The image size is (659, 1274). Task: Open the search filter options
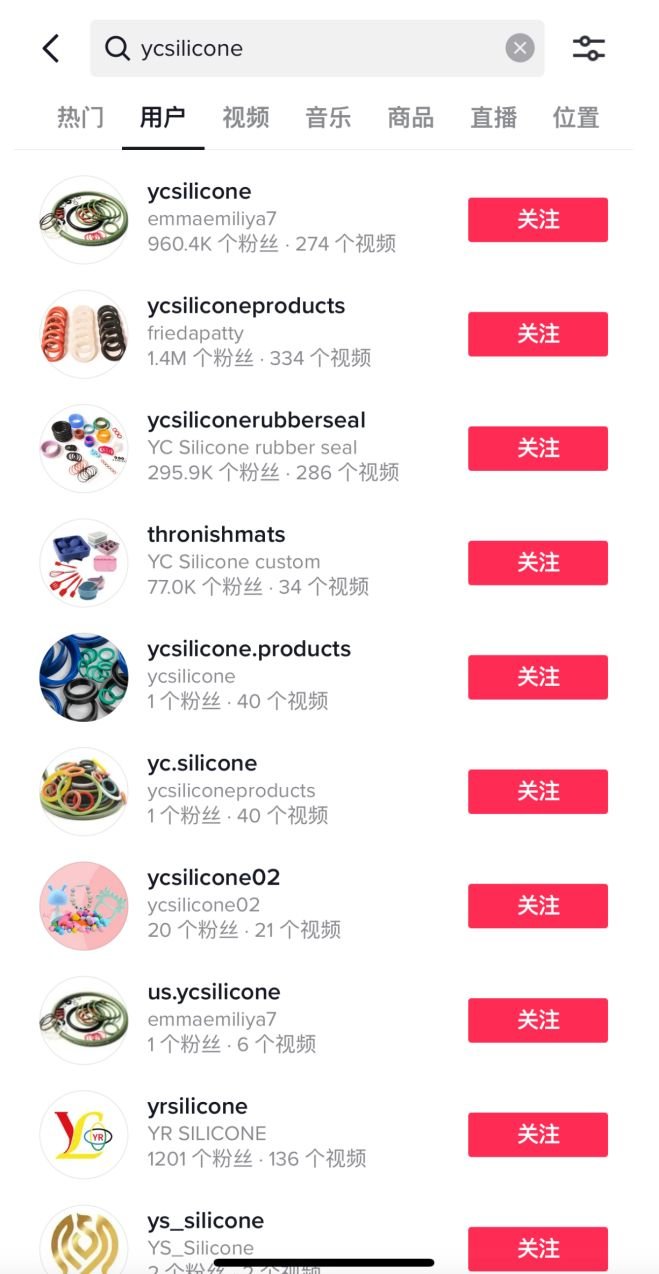click(x=588, y=48)
